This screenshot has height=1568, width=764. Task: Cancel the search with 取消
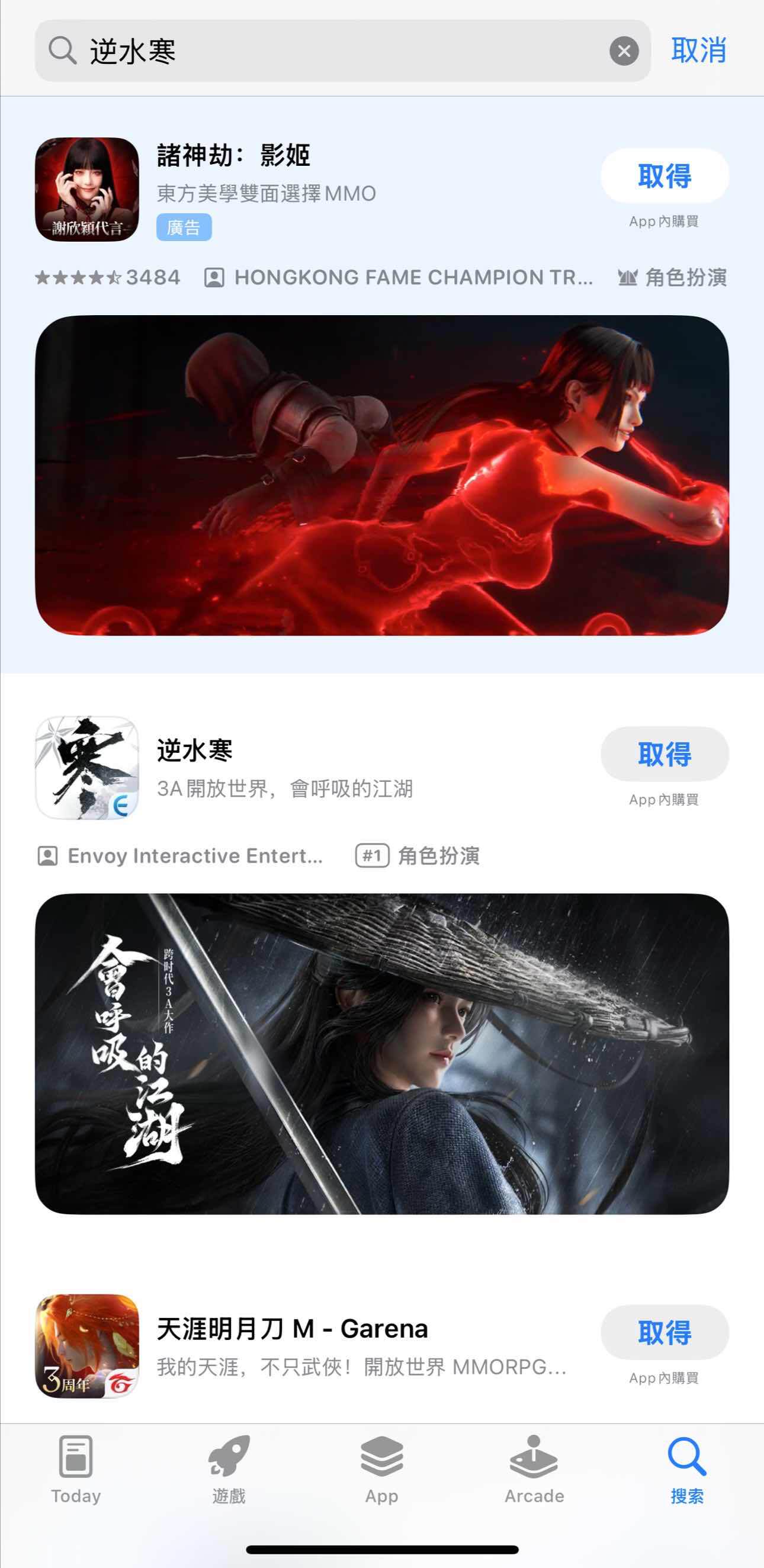click(x=698, y=50)
